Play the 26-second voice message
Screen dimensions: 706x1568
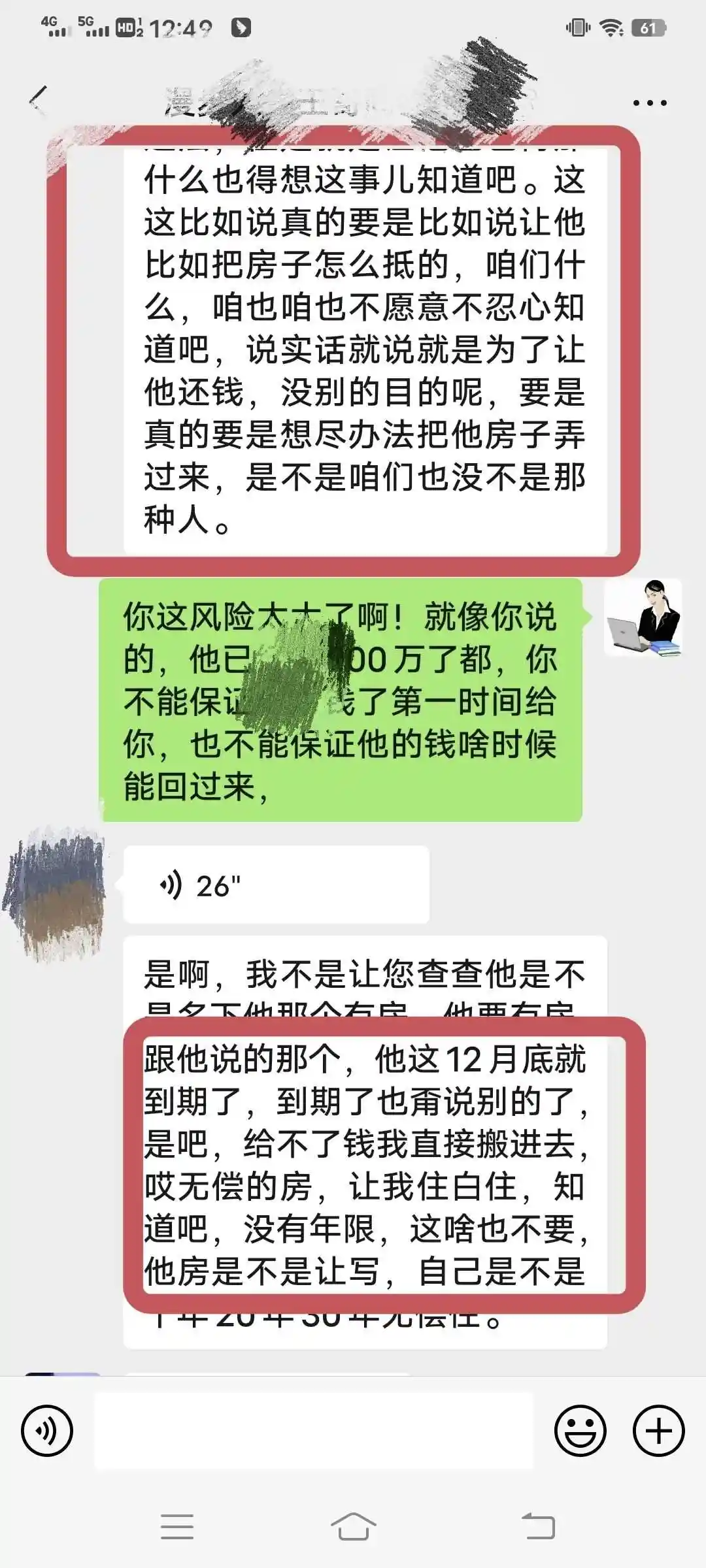[x=276, y=885]
